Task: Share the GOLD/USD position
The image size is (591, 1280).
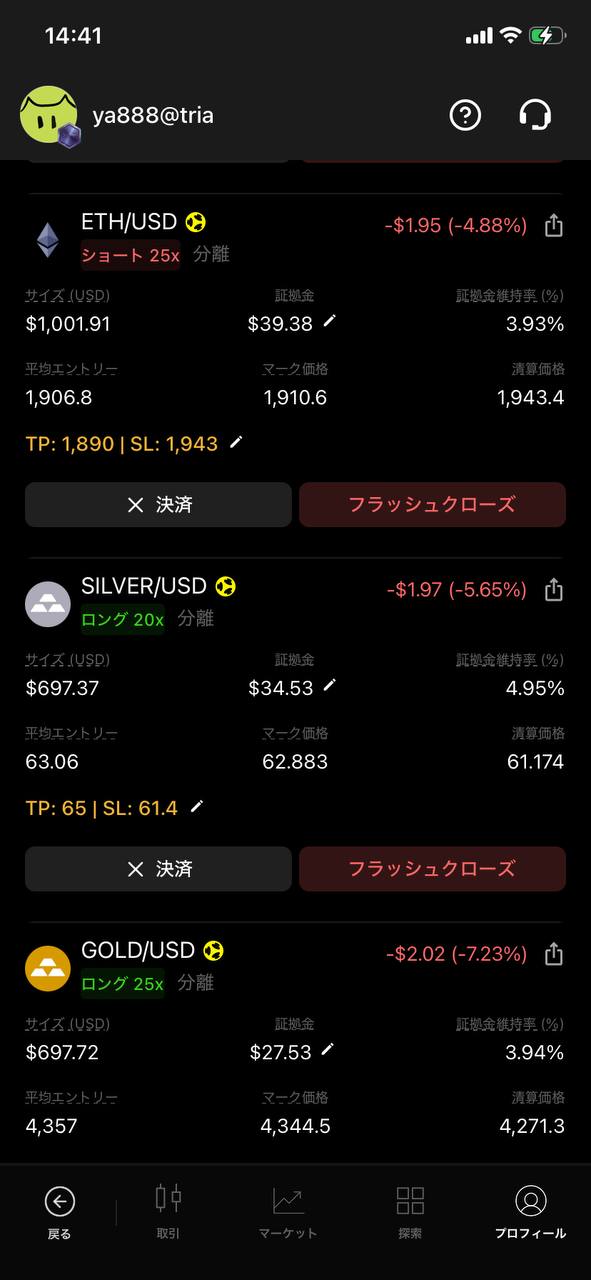Action: [x=554, y=954]
